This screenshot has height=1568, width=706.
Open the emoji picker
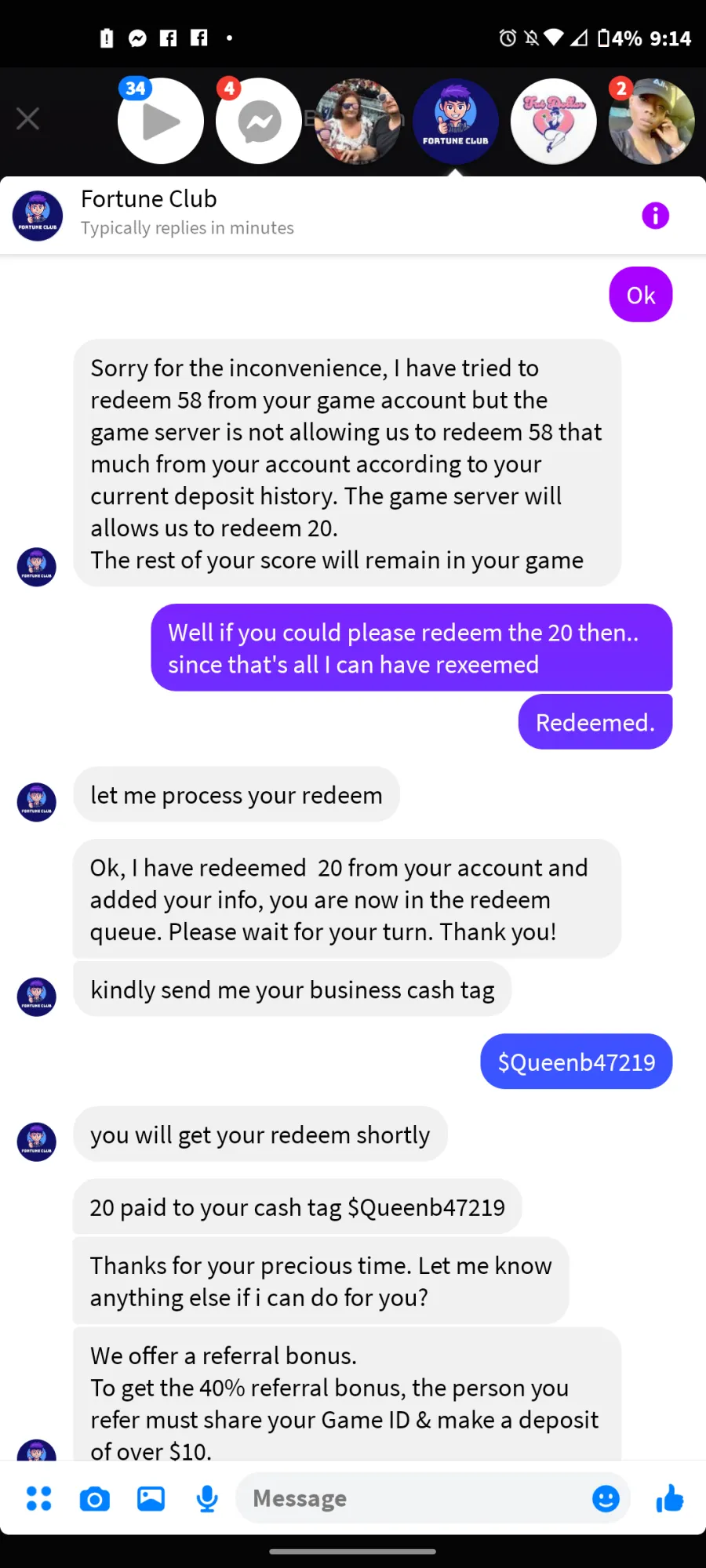click(606, 1498)
